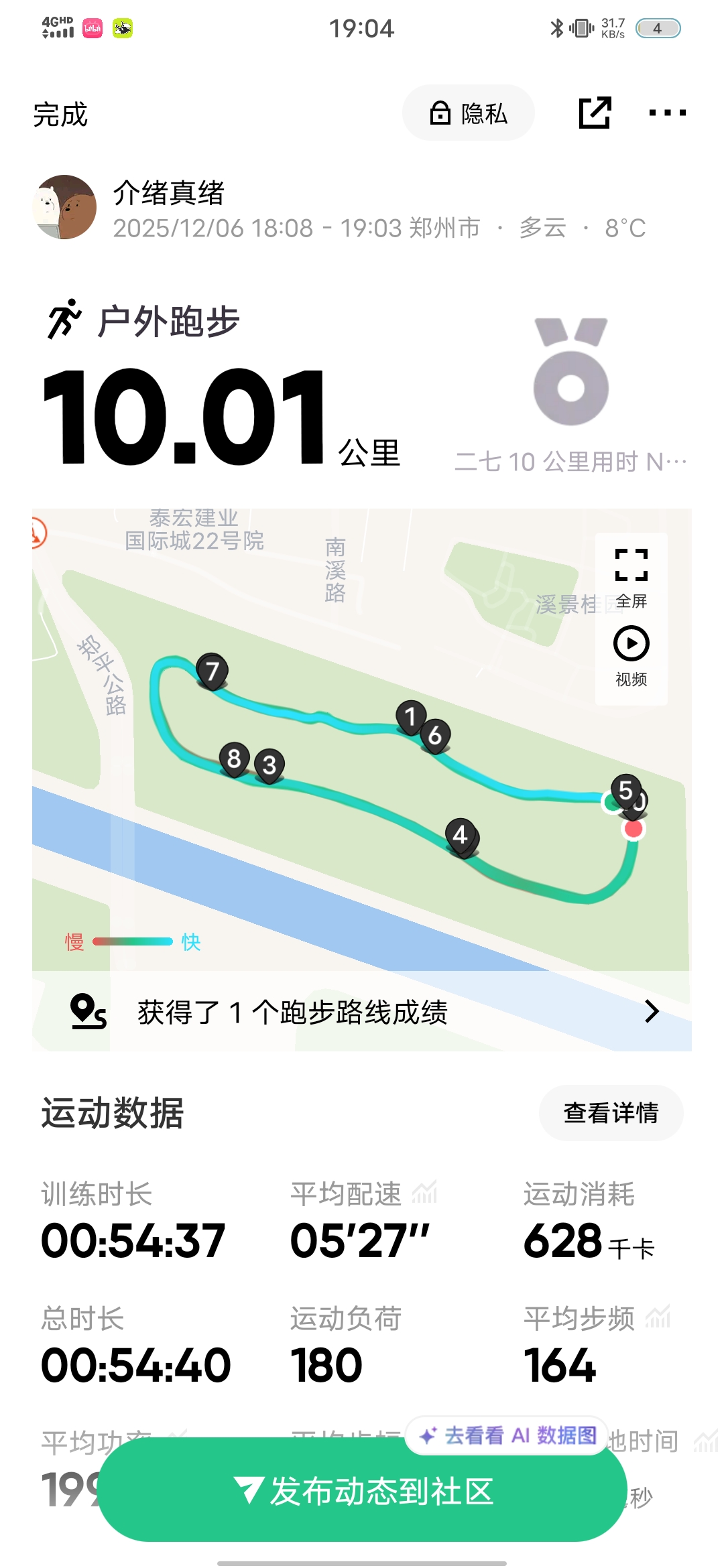Open 去看看 AI 数据图

(x=507, y=1435)
